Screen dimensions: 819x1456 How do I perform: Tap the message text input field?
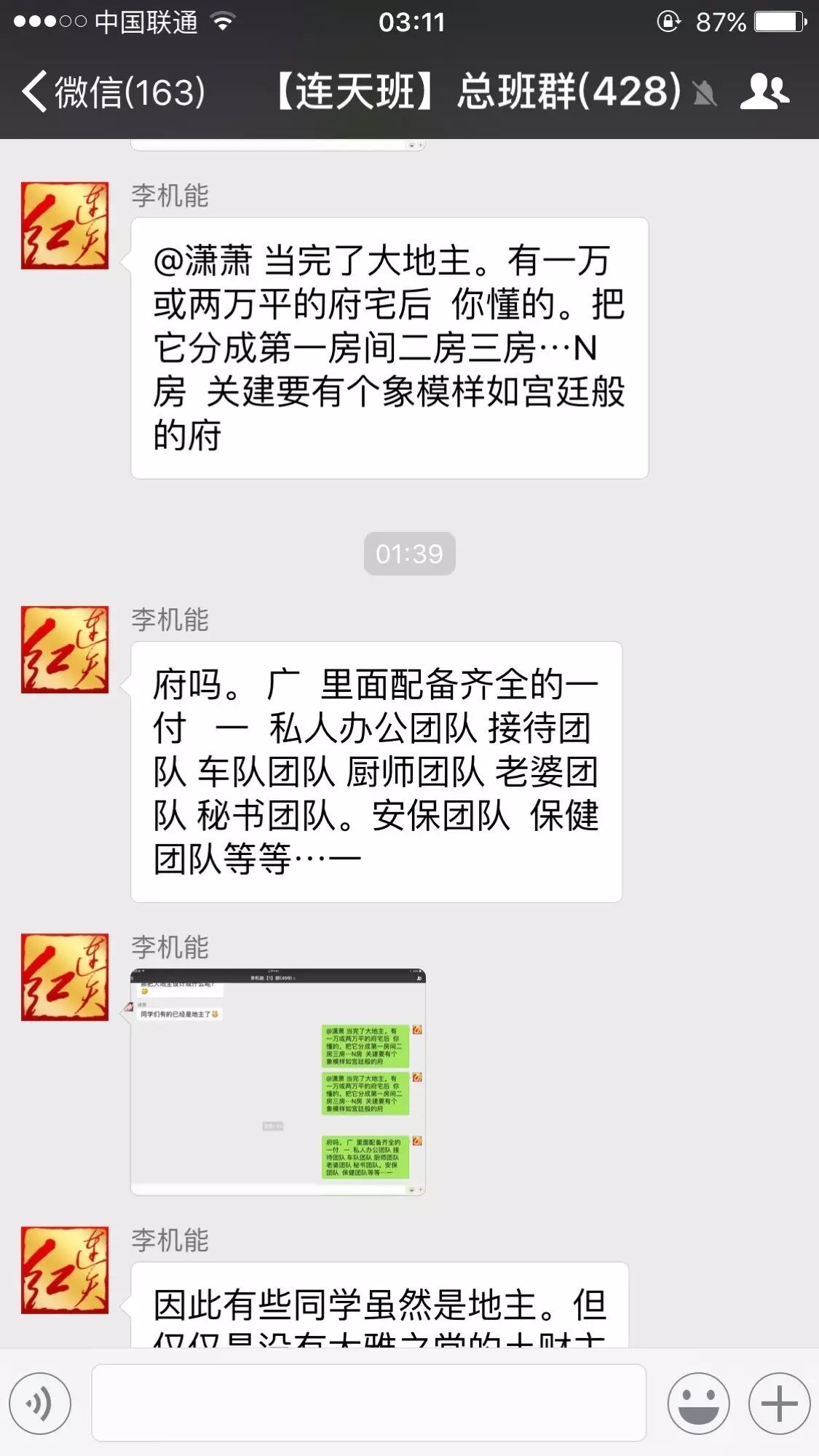point(368,1402)
